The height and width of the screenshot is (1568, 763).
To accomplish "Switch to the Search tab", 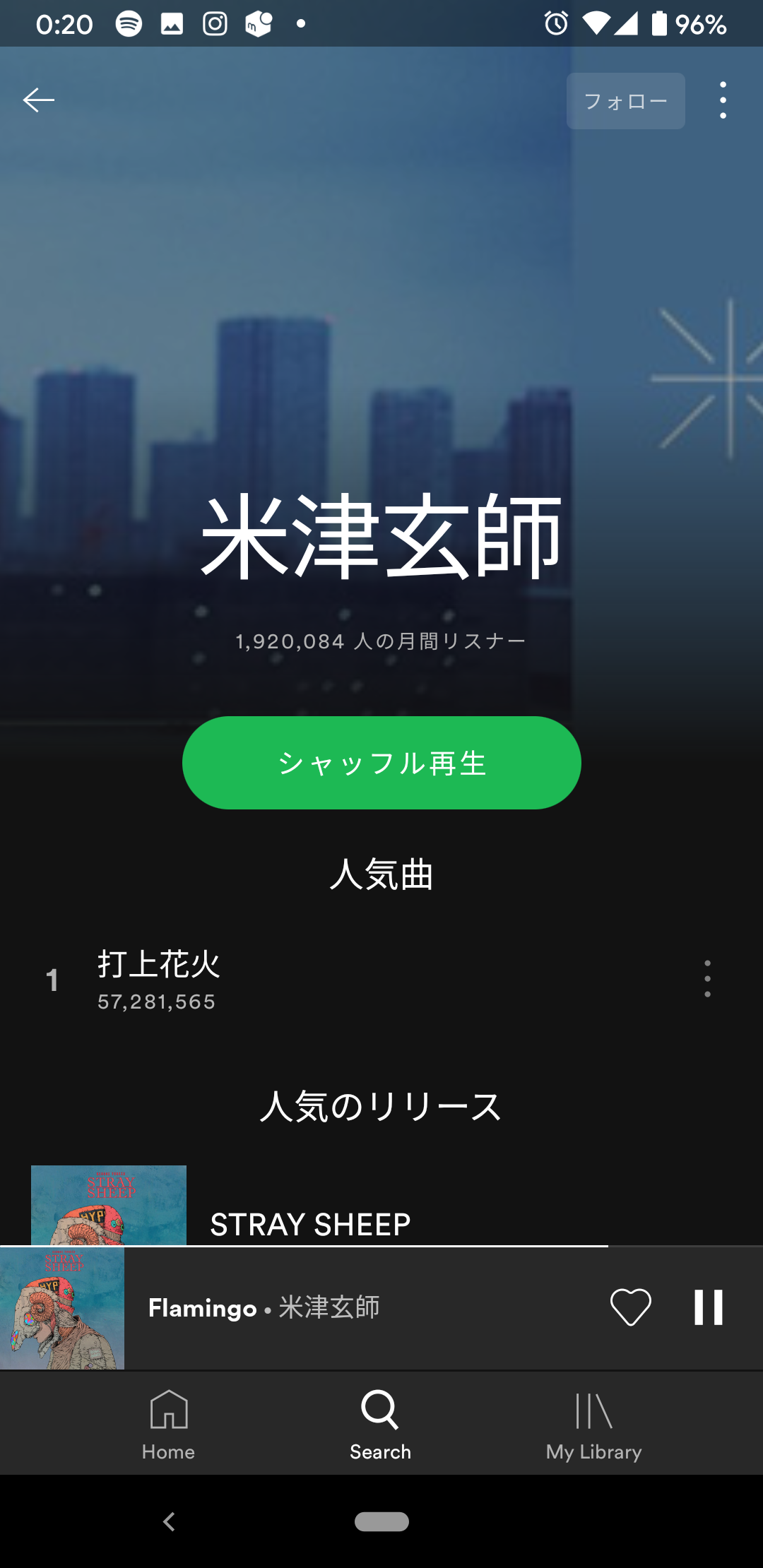I will click(x=380, y=1425).
